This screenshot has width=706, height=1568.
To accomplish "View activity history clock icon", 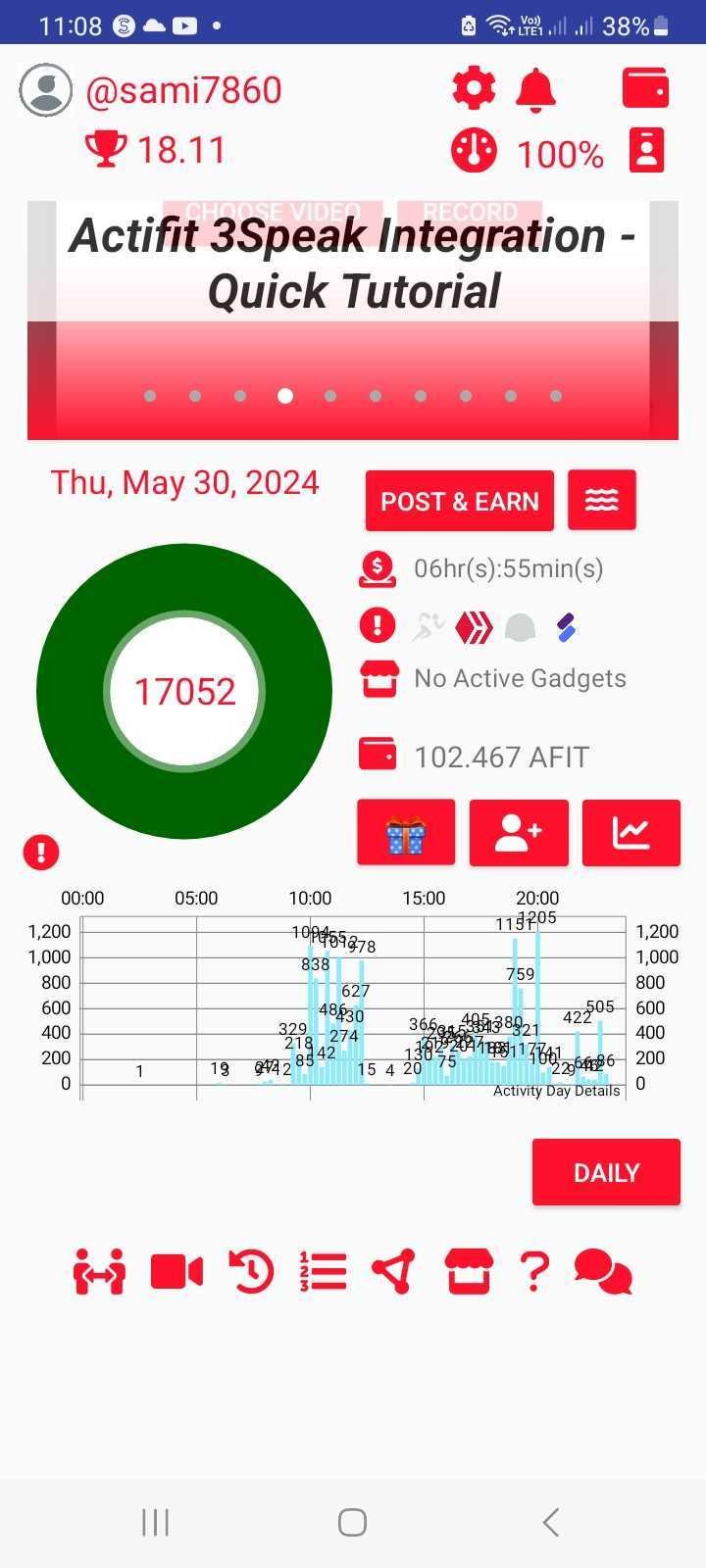I will (x=251, y=1272).
